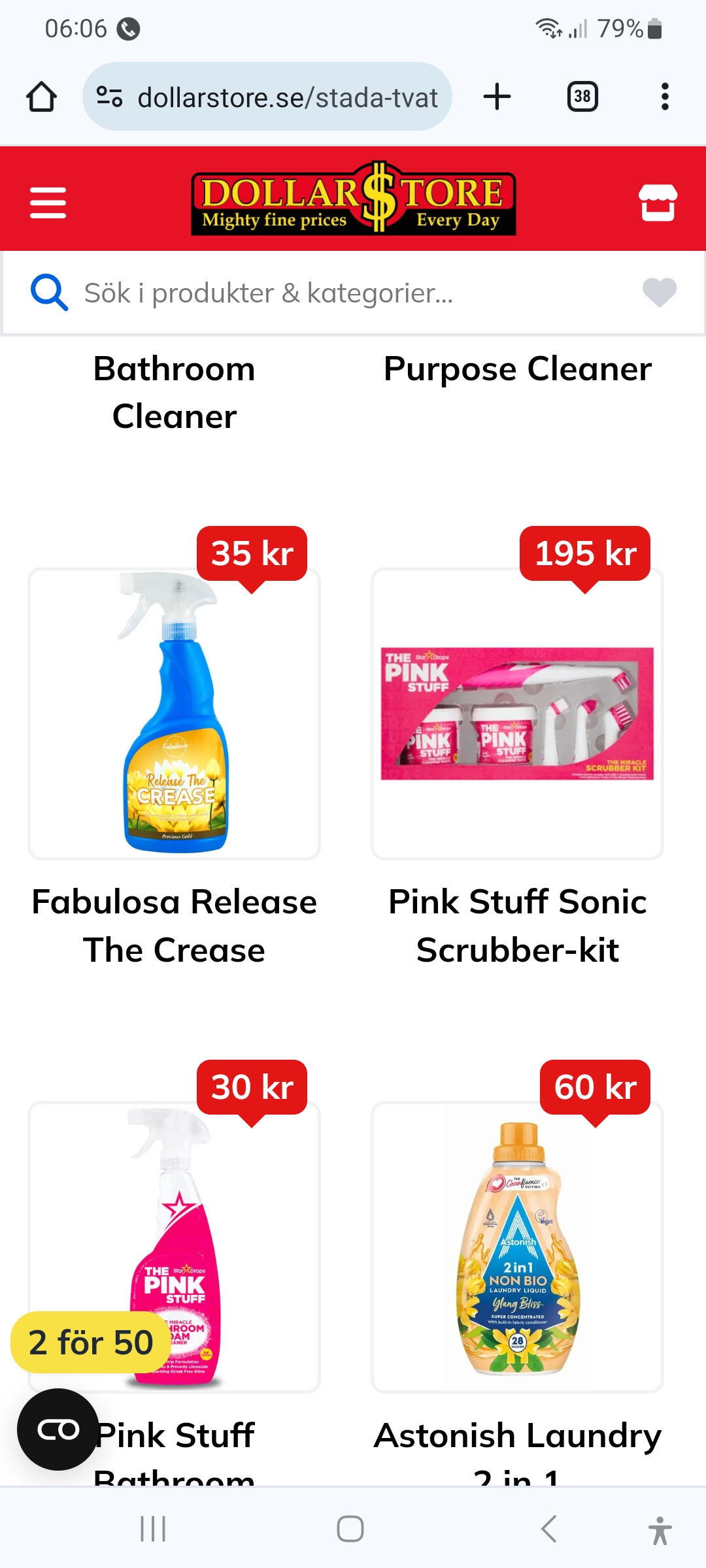Open the favorites heart
This screenshot has width=706, height=1568.
[x=659, y=292]
